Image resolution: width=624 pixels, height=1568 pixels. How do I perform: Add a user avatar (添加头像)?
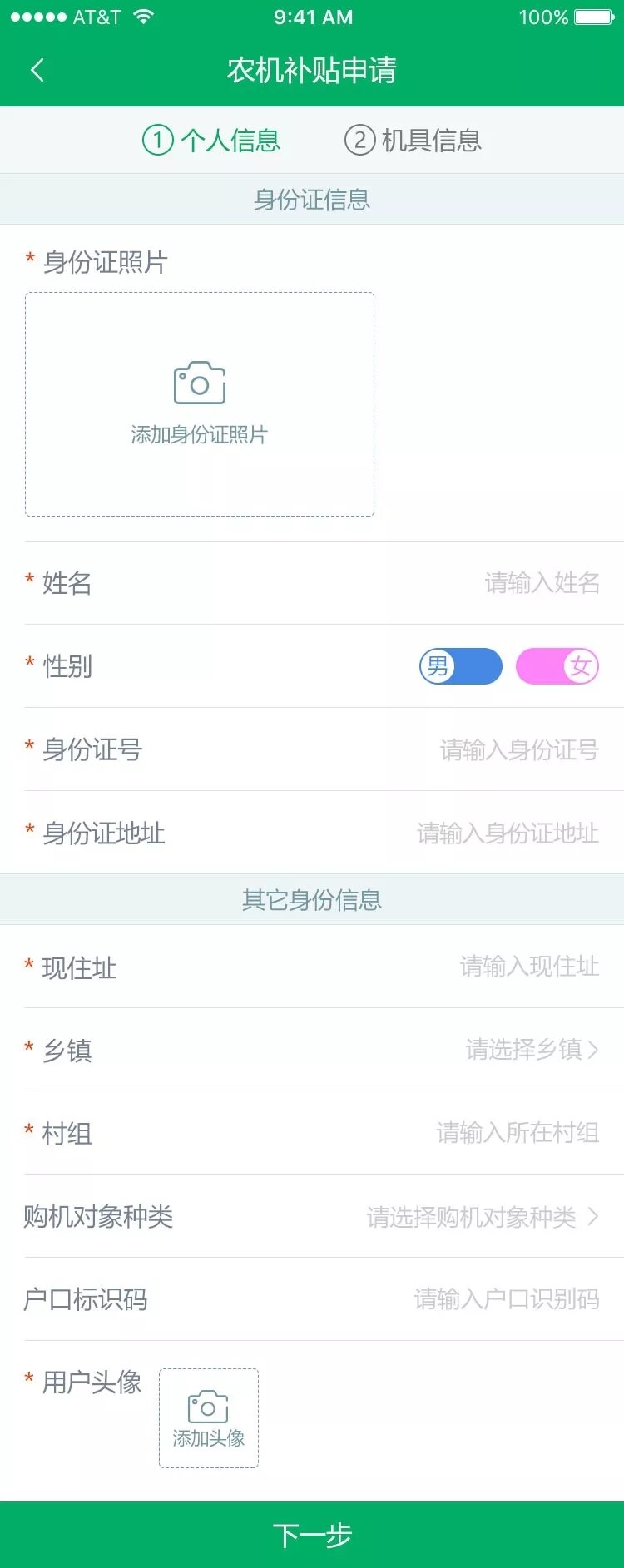(209, 1417)
